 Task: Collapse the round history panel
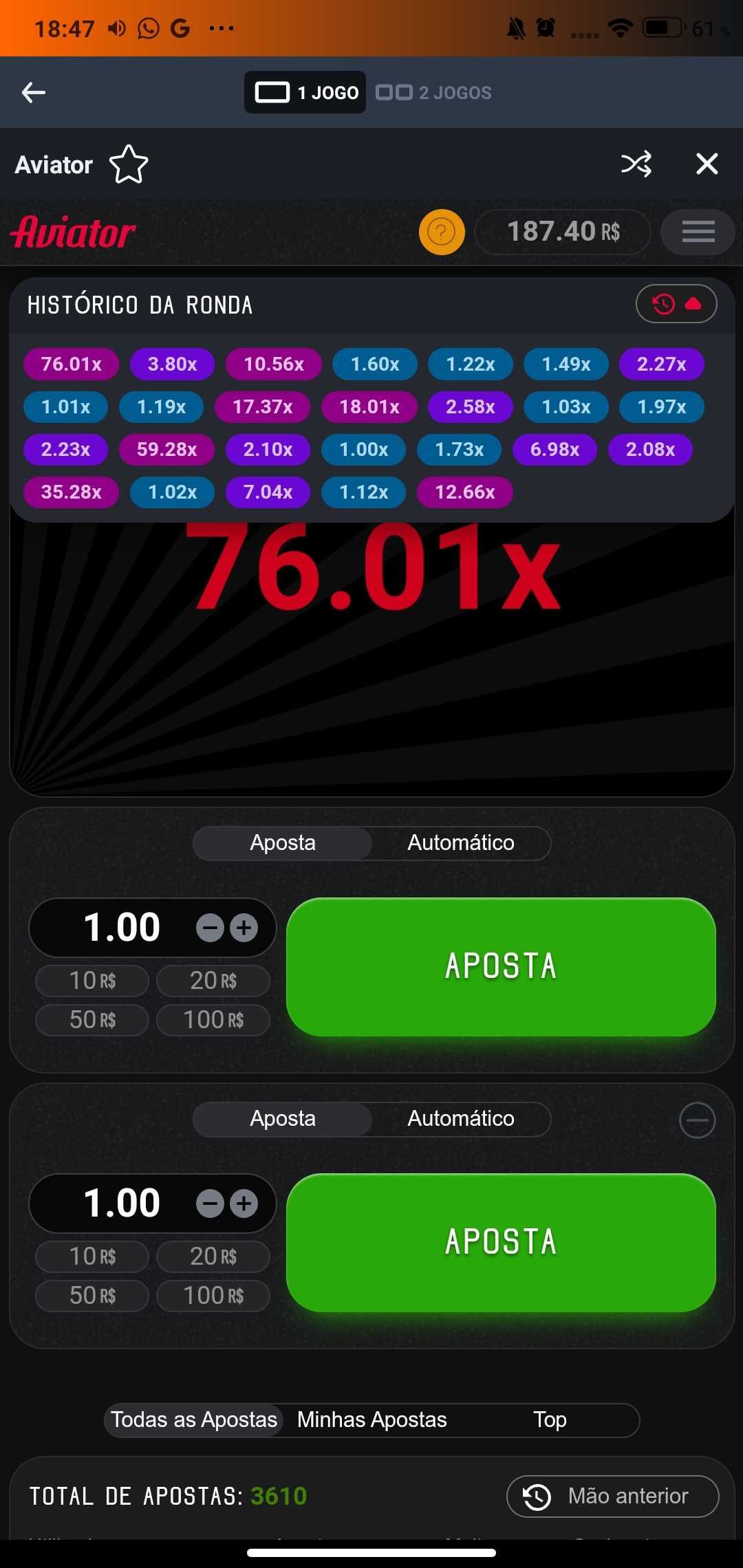click(x=676, y=304)
